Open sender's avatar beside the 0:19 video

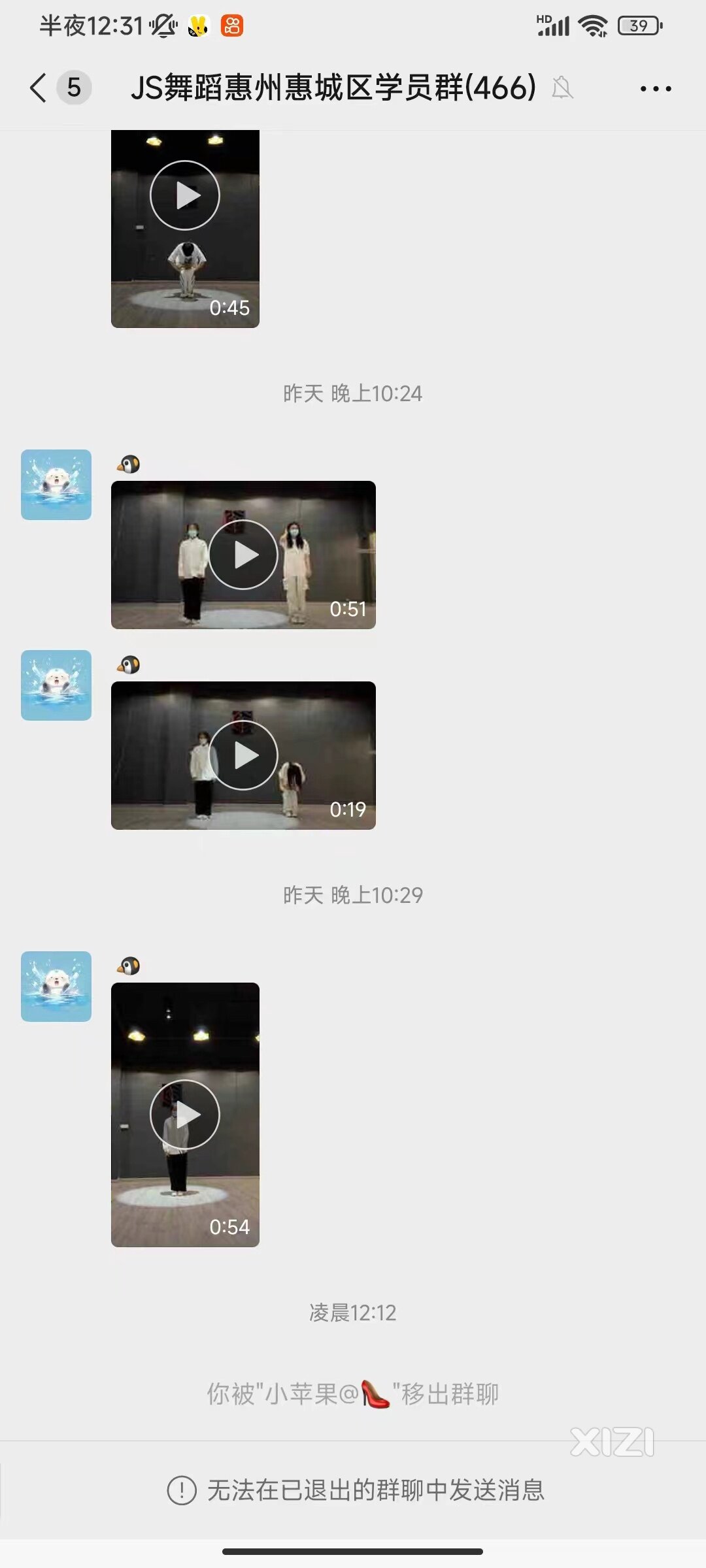pyautogui.click(x=56, y=685)
